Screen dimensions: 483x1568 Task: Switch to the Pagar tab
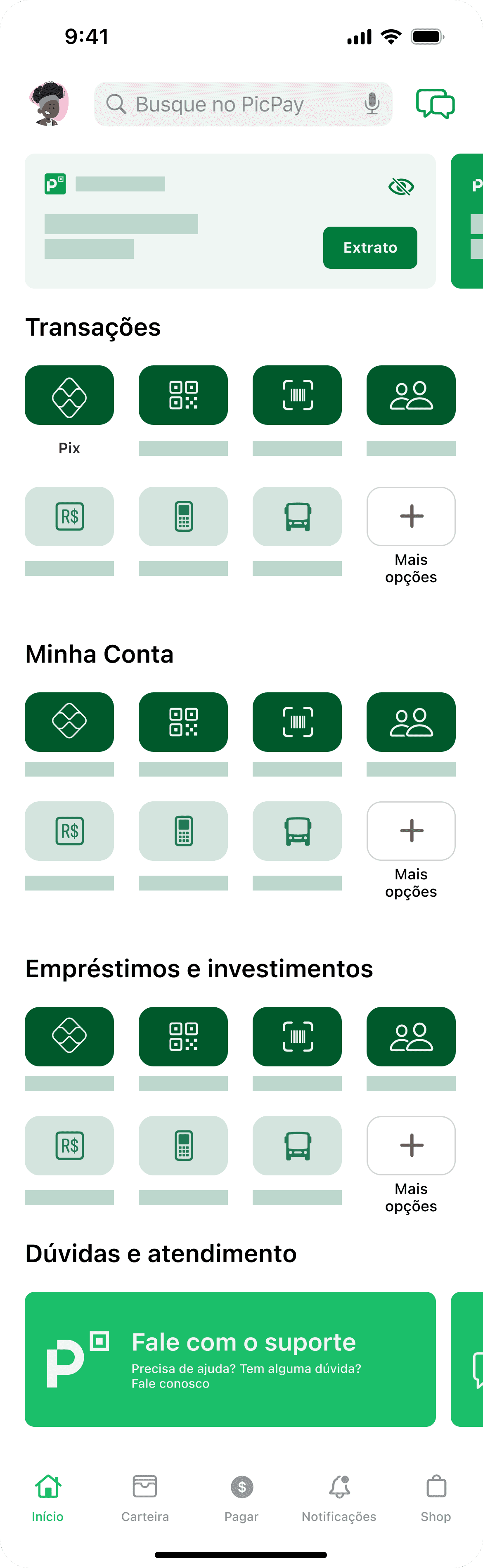241,1498
